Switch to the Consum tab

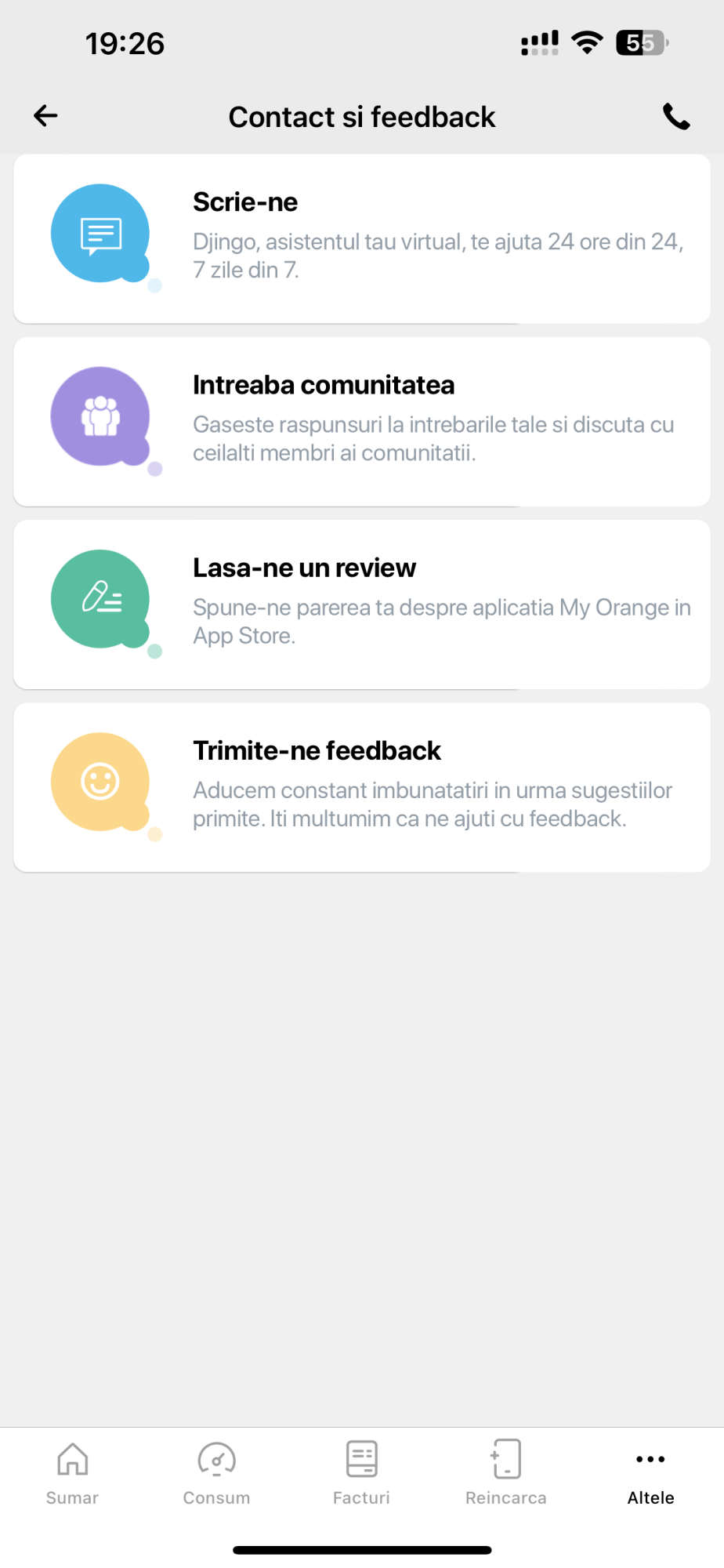tap(217, 1474)
